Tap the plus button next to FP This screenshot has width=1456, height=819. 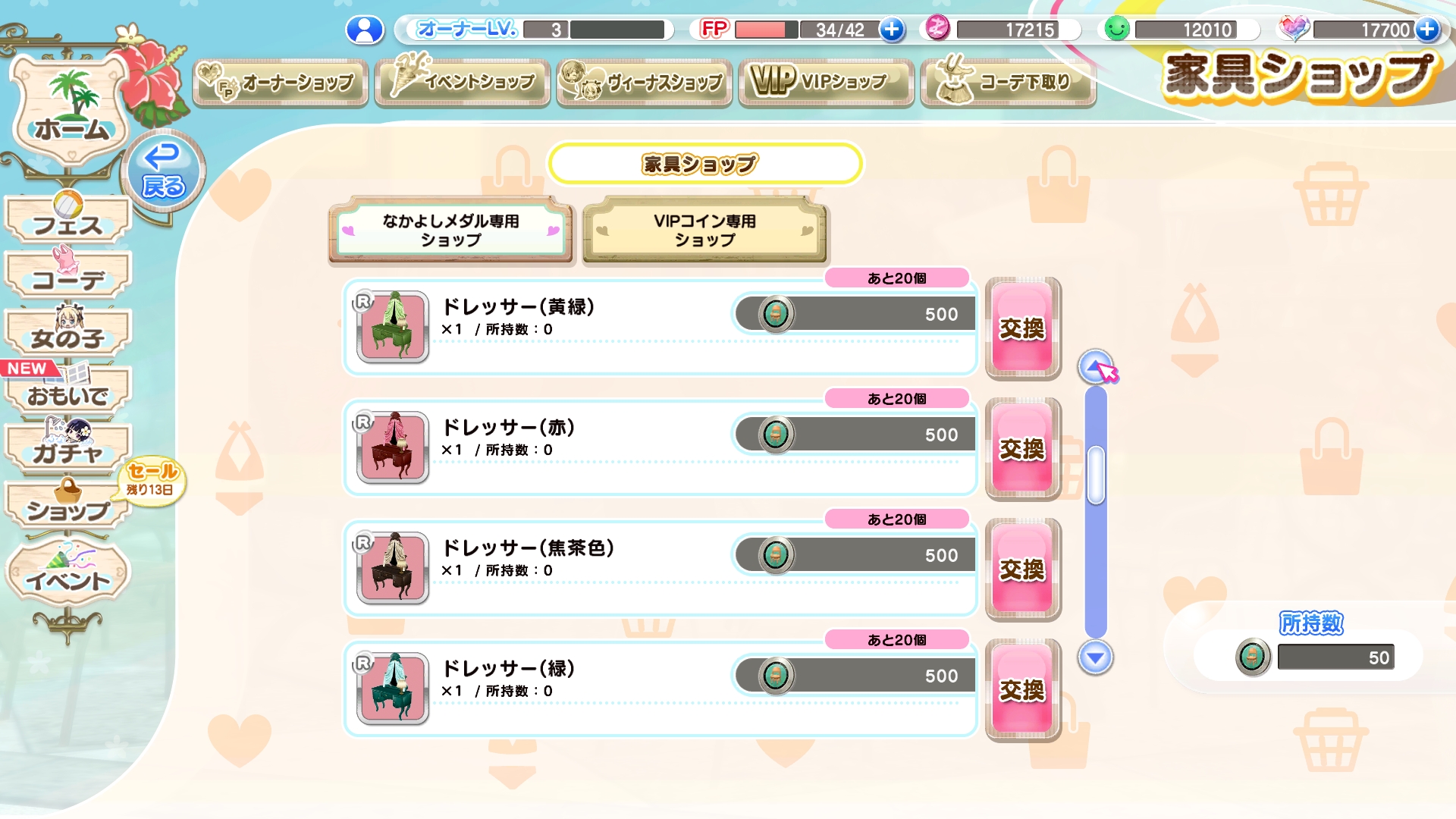click(x=892, y=30)
